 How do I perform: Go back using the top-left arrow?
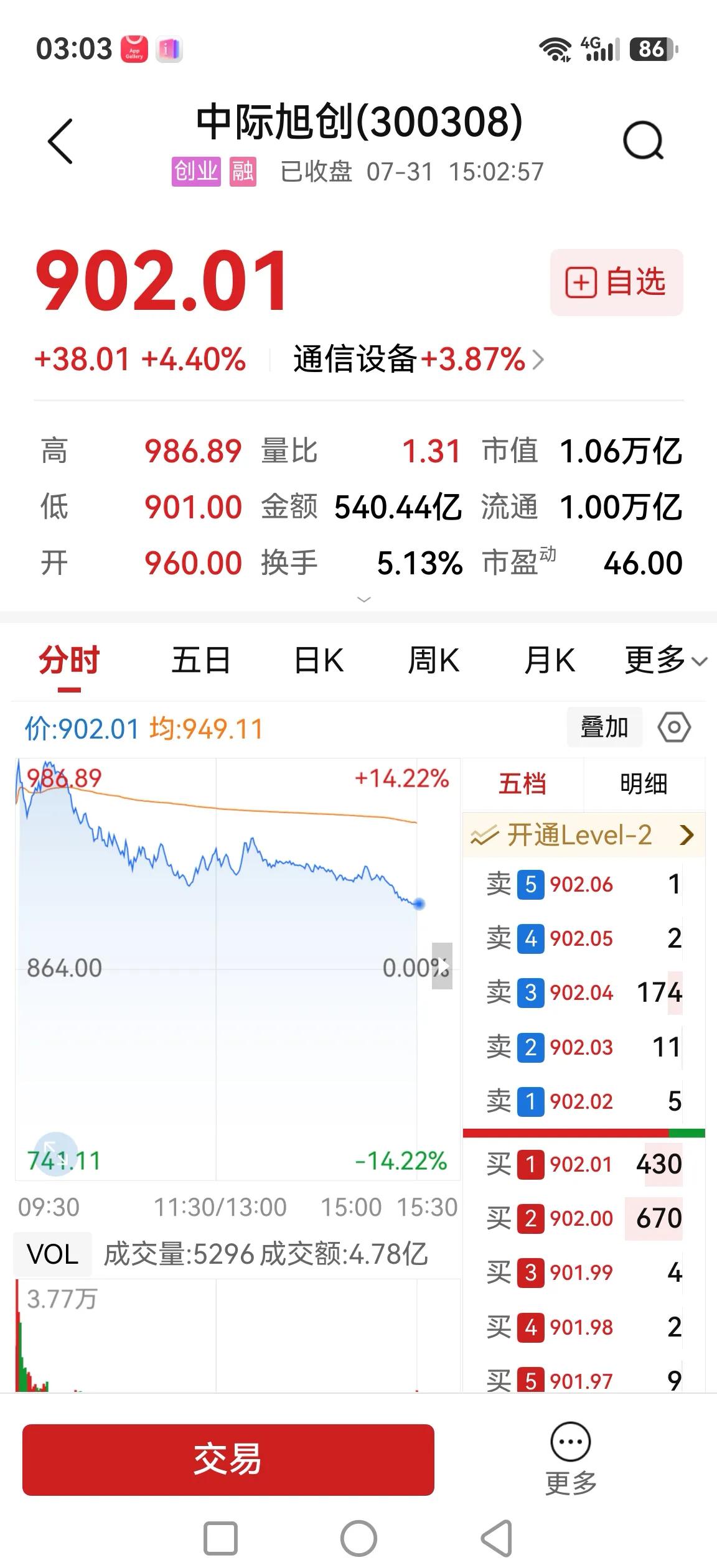click(60, 141)
